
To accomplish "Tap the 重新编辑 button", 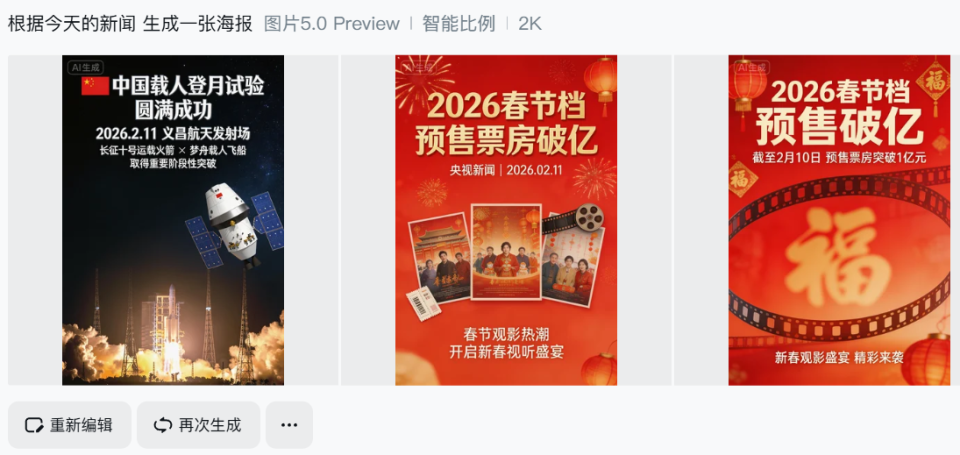I will tap(69, 425).
